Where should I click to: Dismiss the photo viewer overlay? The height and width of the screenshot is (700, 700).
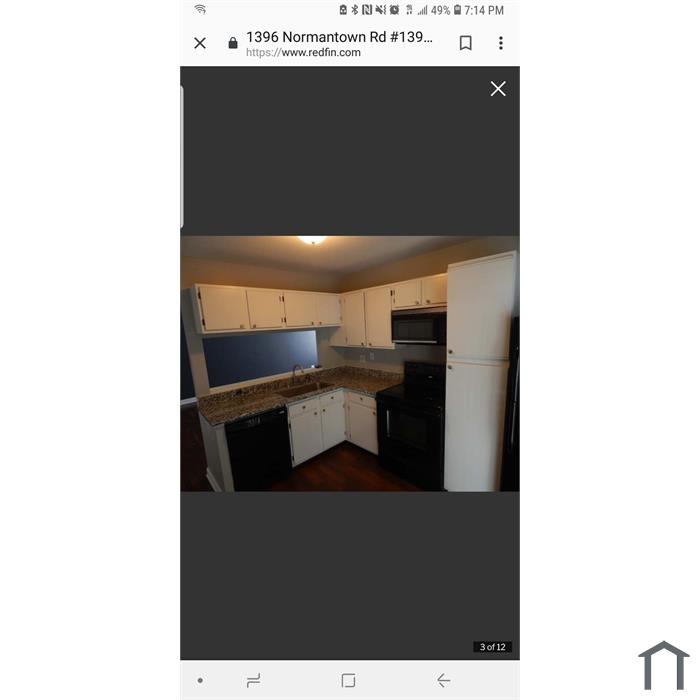click(x=498, y=88)
